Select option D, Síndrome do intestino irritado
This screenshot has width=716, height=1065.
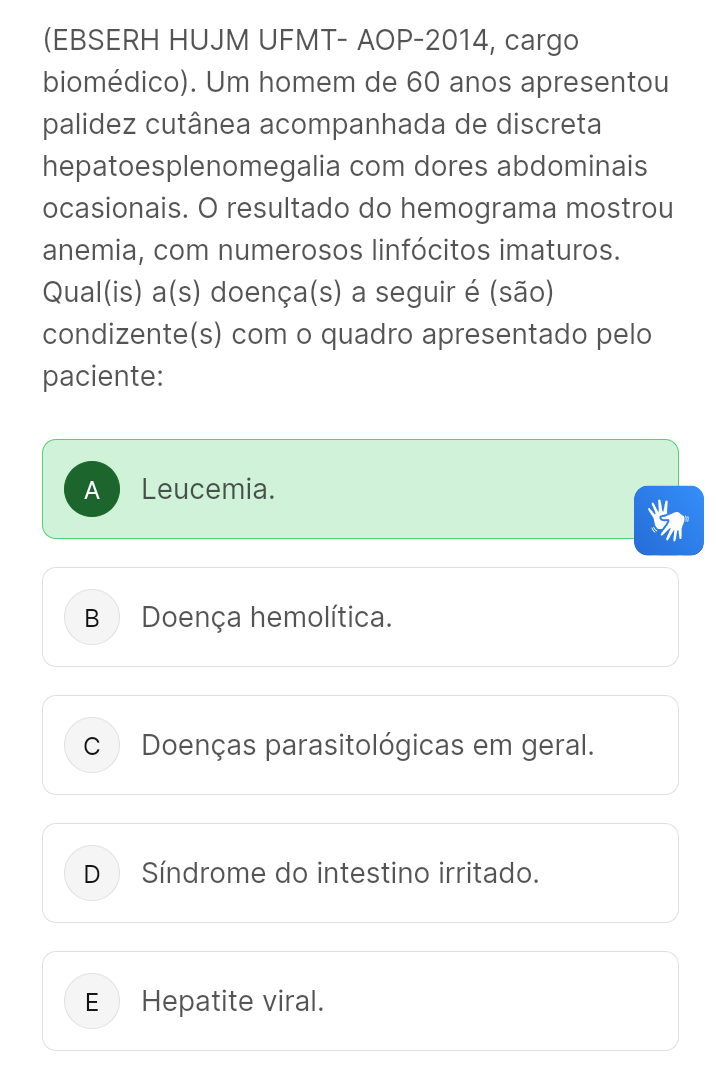[360, 873]
